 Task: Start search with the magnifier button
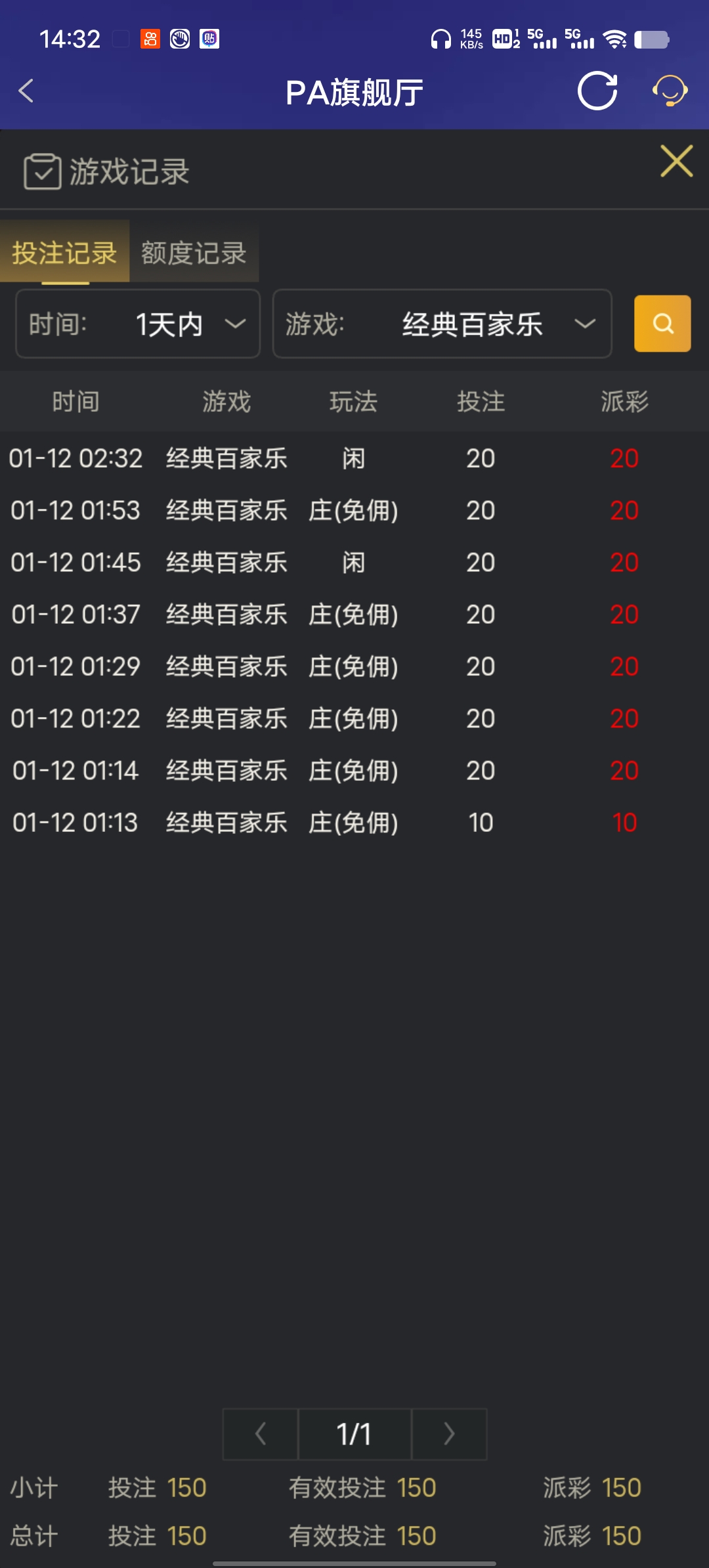pyautogui.click(x=662, y=324)
